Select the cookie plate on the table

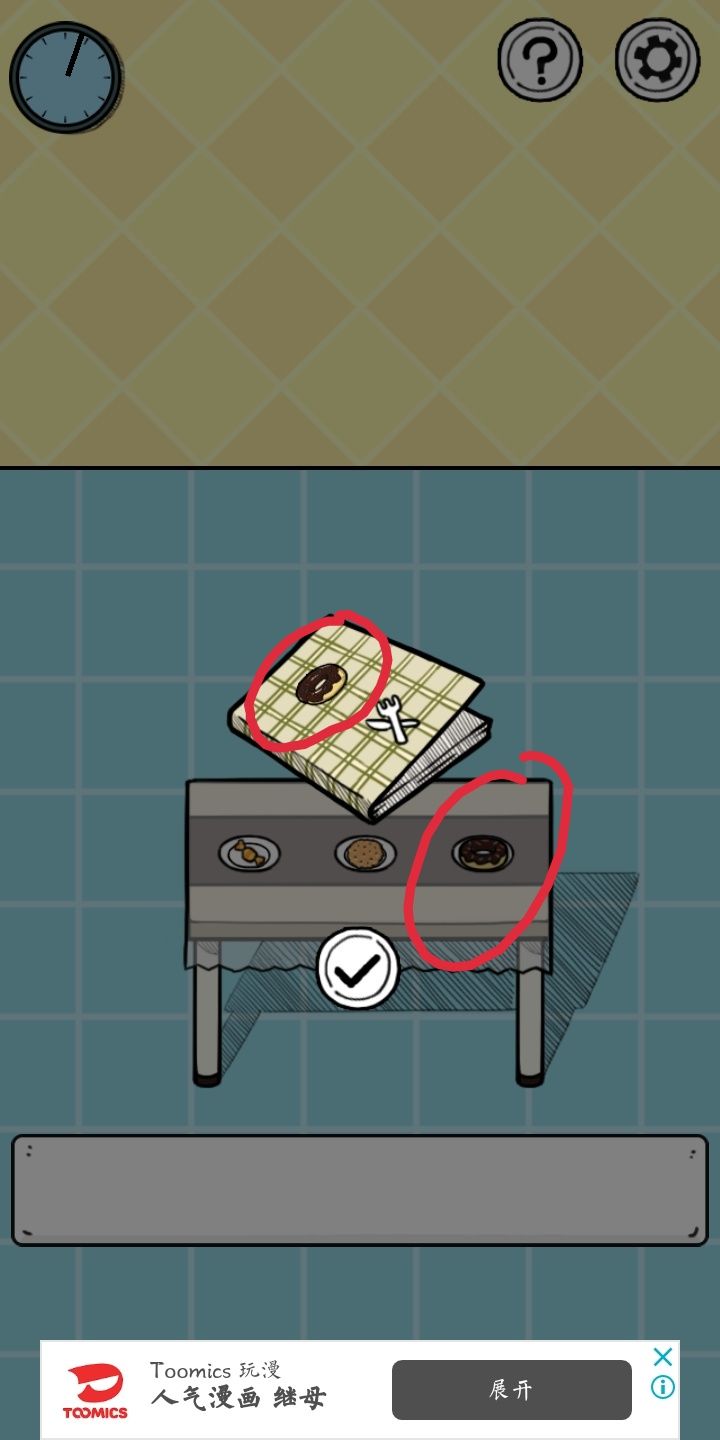[365, 854]
